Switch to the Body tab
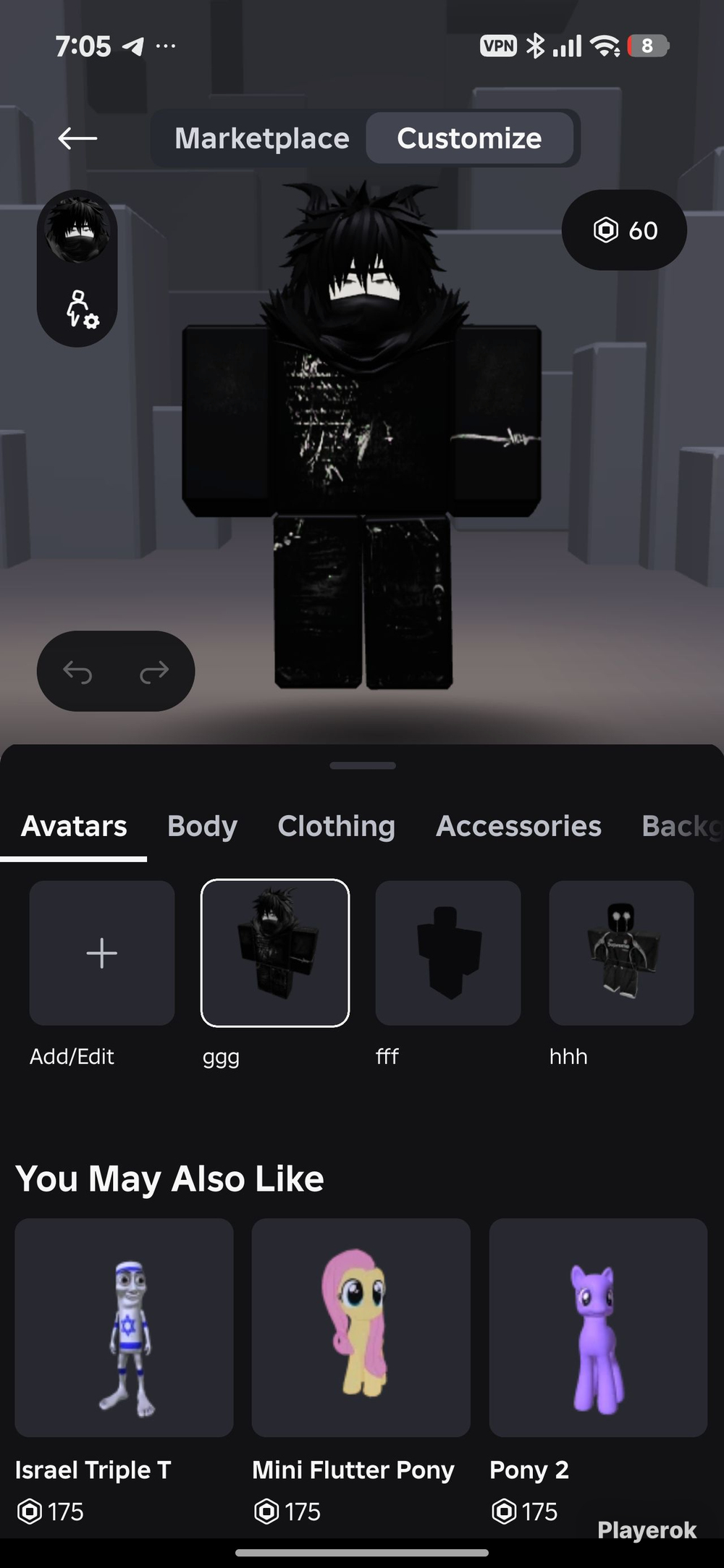 [202, 826]
